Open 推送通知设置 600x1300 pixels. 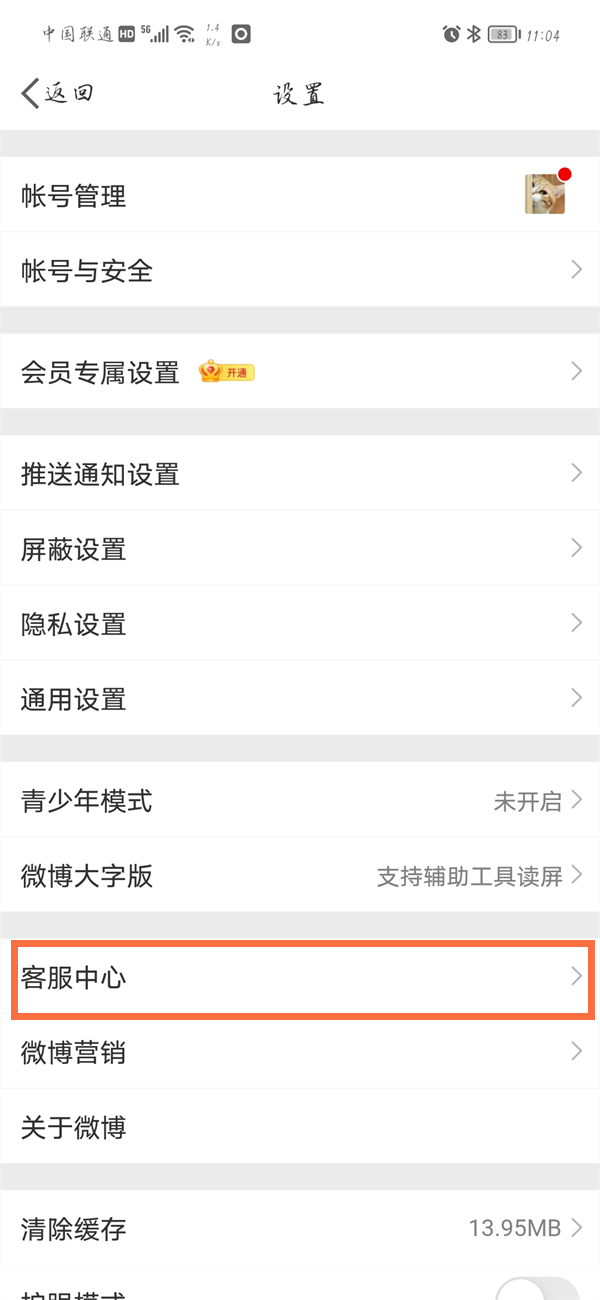(x=300, y=473)
